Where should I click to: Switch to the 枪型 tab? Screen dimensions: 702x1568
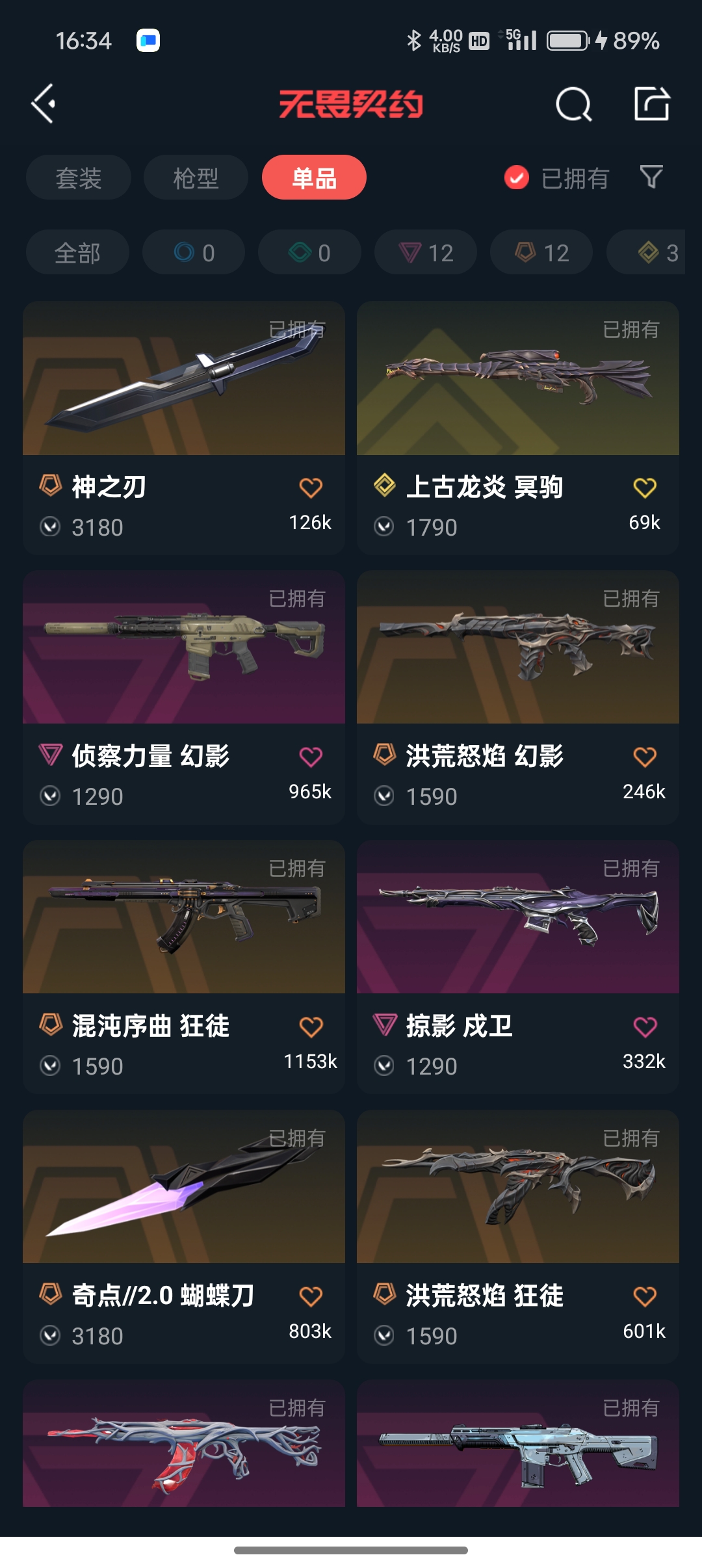(196, 177)
